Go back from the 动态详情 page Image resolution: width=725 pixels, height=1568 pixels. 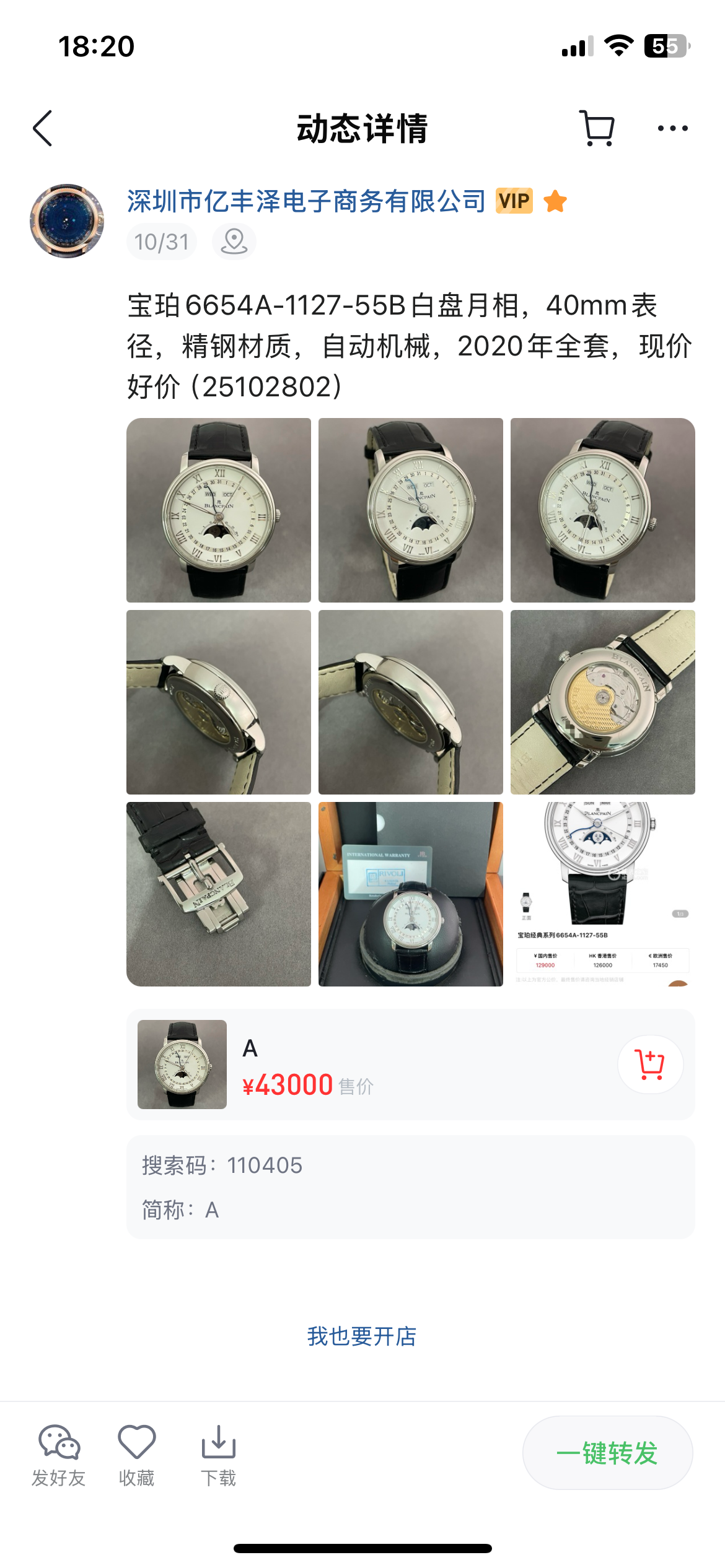(43, 128)
